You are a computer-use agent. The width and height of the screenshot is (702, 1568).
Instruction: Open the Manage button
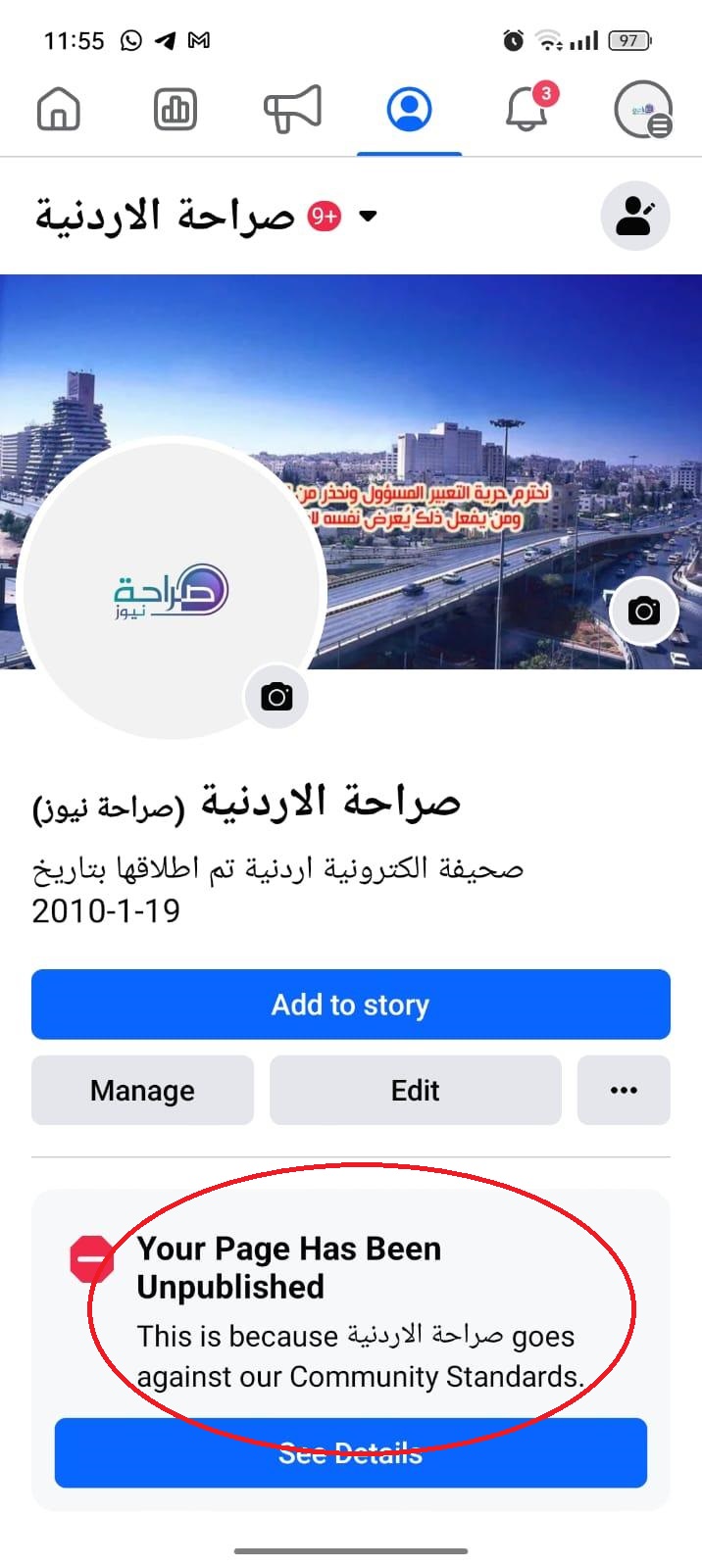(142, 1090)
